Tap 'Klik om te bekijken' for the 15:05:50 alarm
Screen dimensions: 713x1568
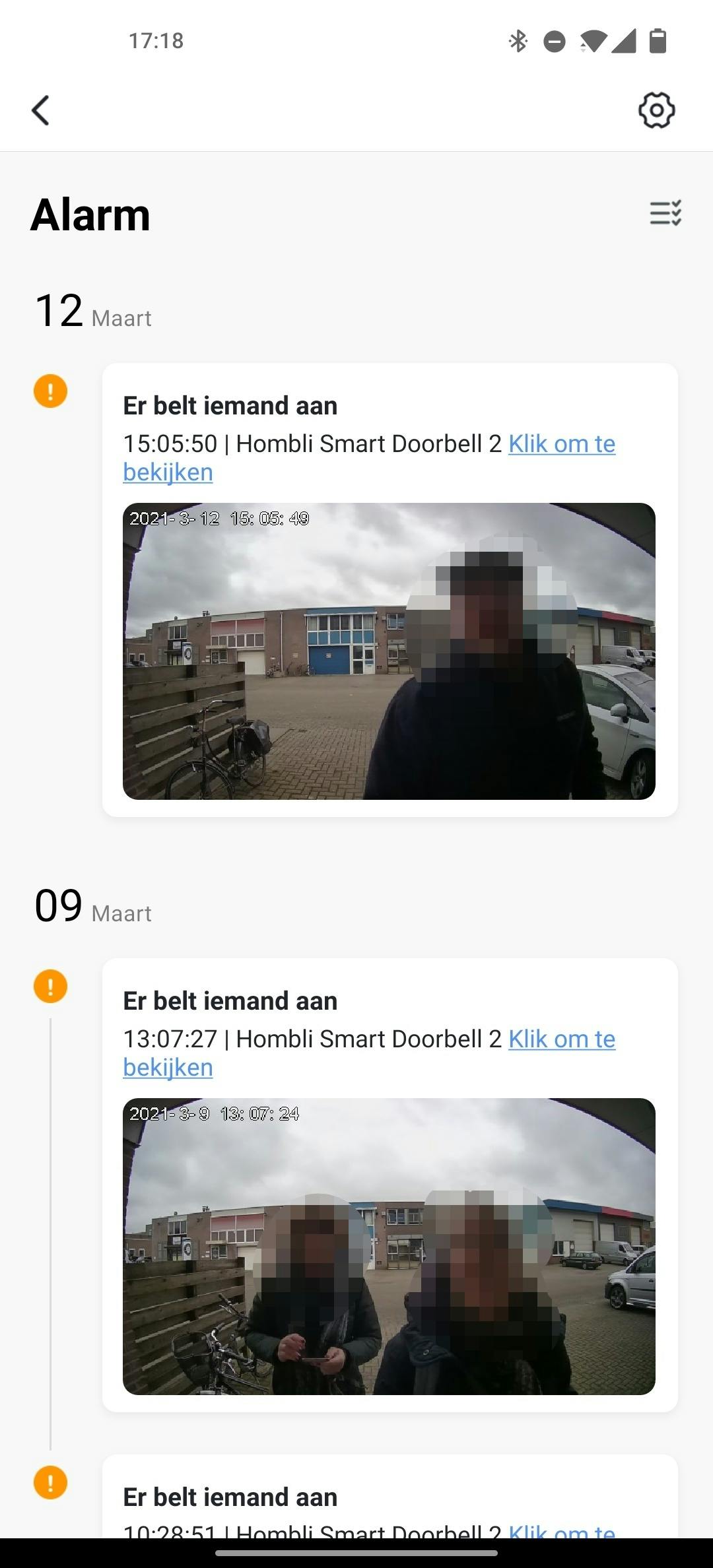pyautogui.click(x=561, y=444)
